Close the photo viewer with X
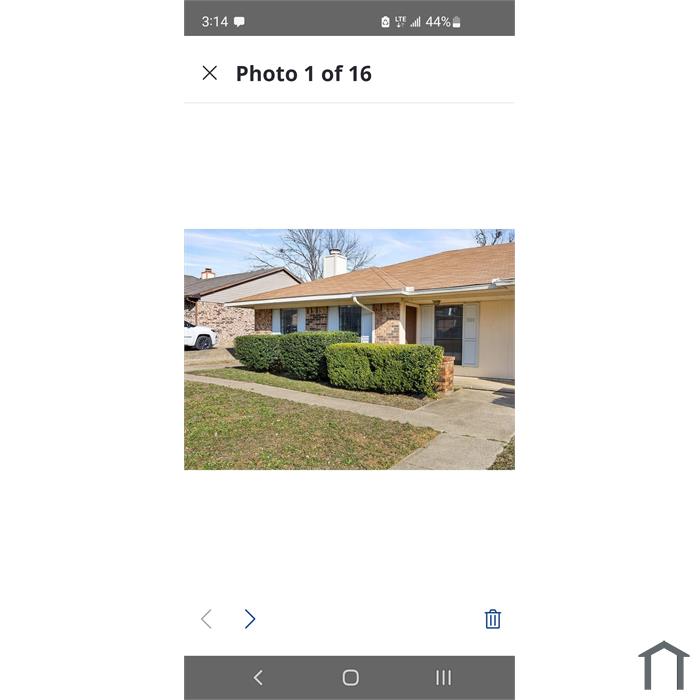The width and height of the screenshot is (700, 700). pyautogui.click(x=209, y=73)
